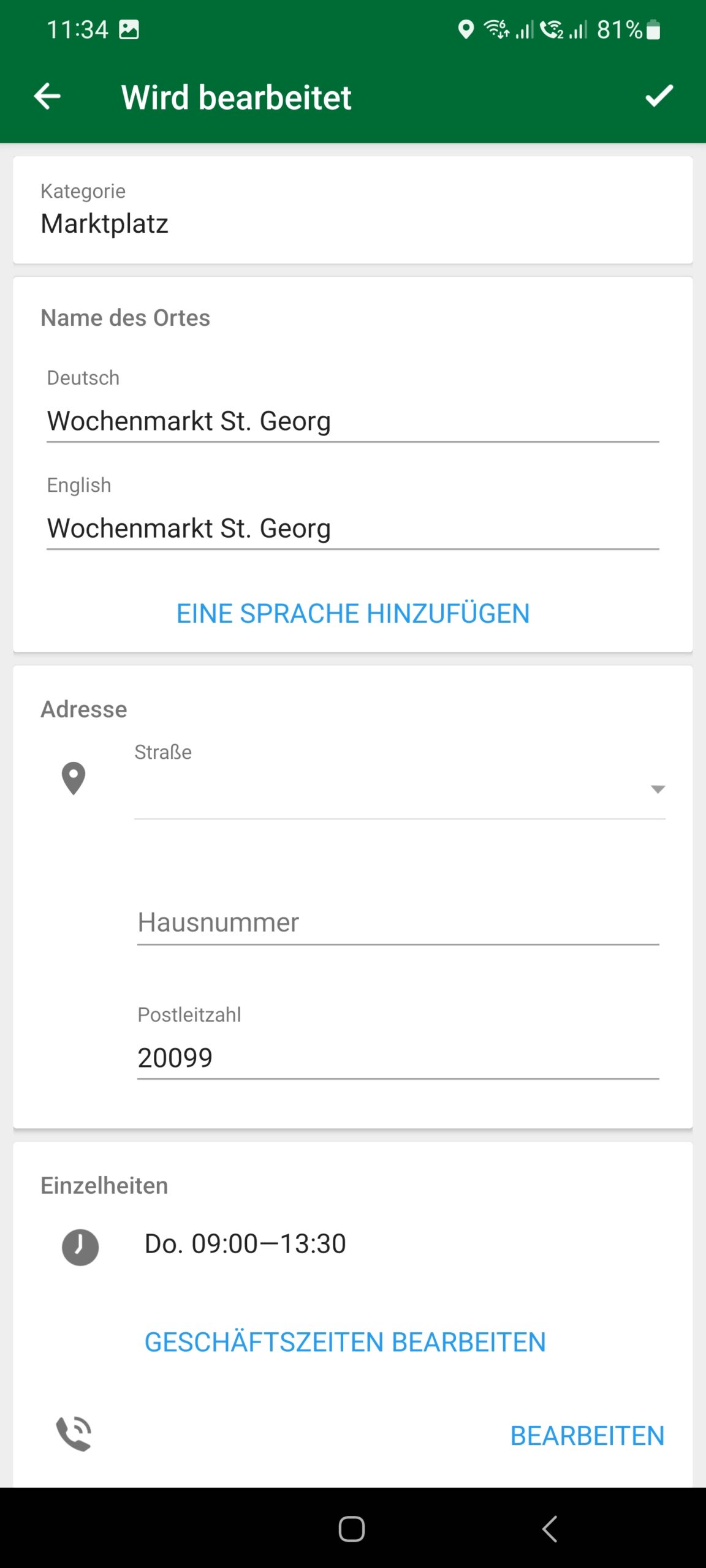Tap the system back button
706x1568 pixels.
pos(550,1529)
